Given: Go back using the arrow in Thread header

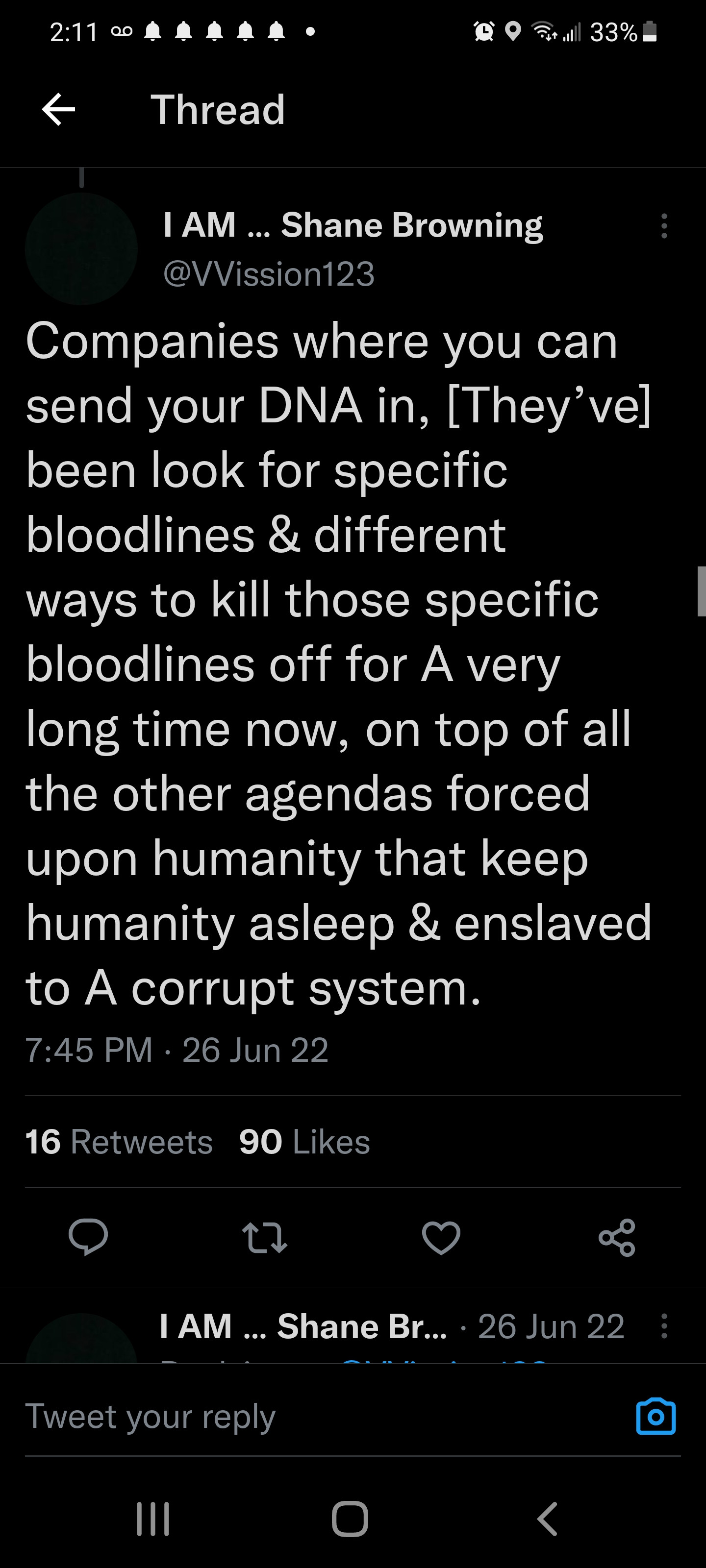Looking at the screenshot, I should (x=58, y=110).
